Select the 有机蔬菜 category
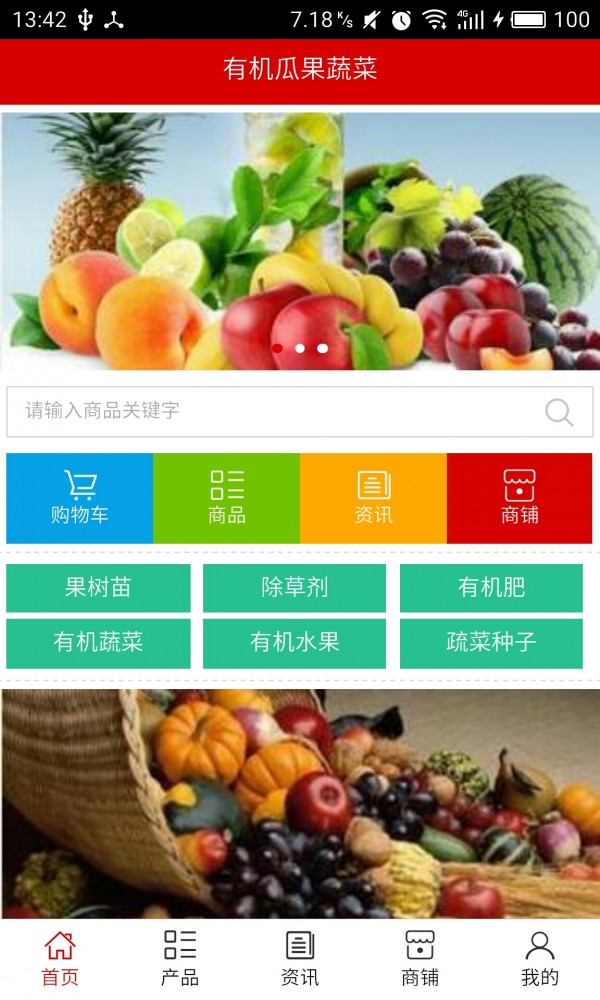The width and height of the screenshot is (600, 1000). point(98,643)
